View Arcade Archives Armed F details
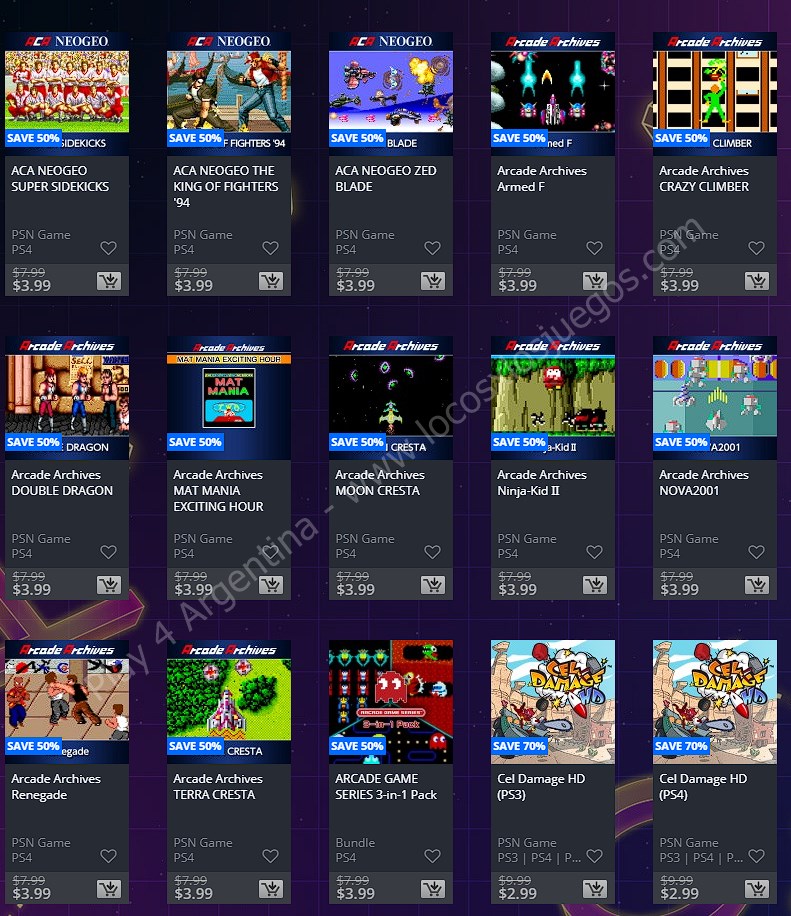The width and height of the screenshot is (791, 916). click(x=552, y=90)
